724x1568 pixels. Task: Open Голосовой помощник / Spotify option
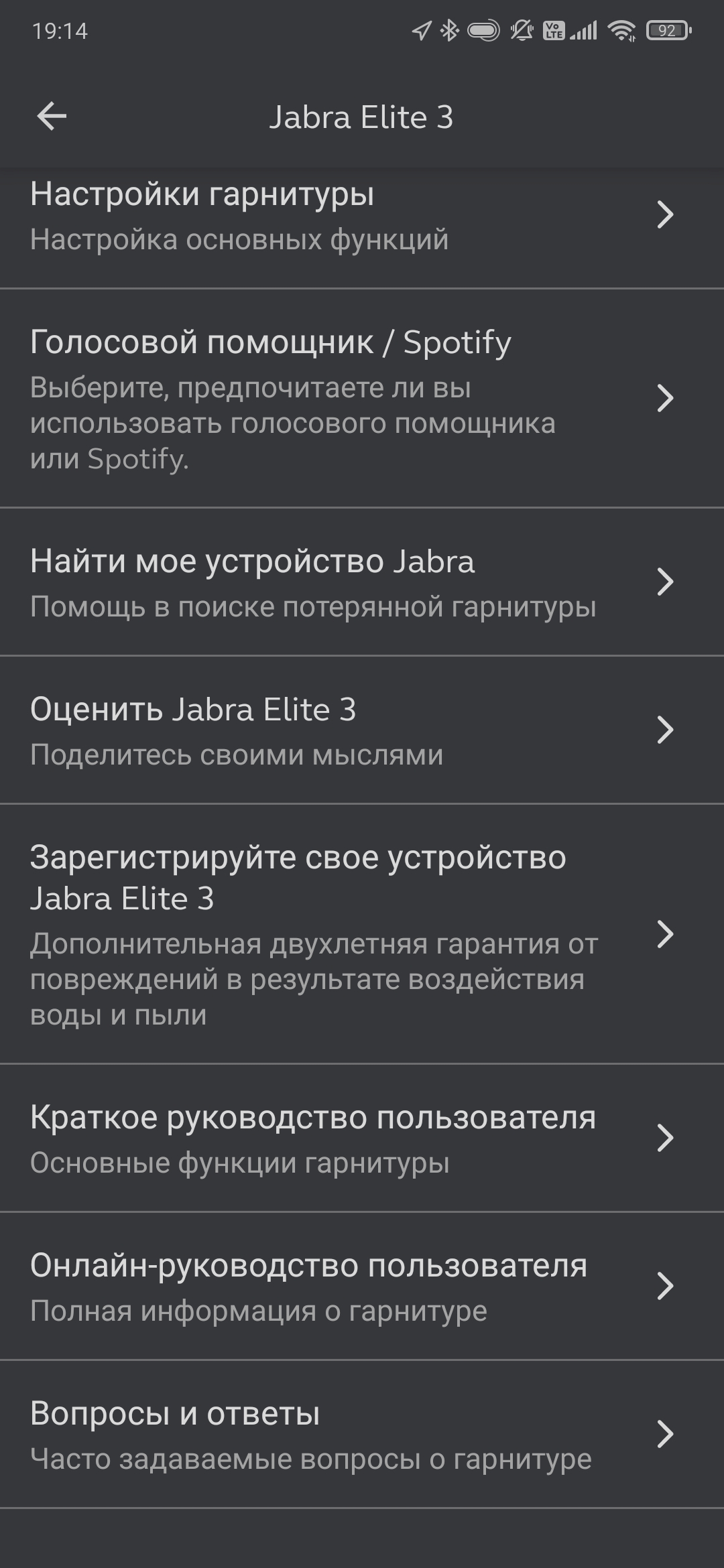coord(362,399)
